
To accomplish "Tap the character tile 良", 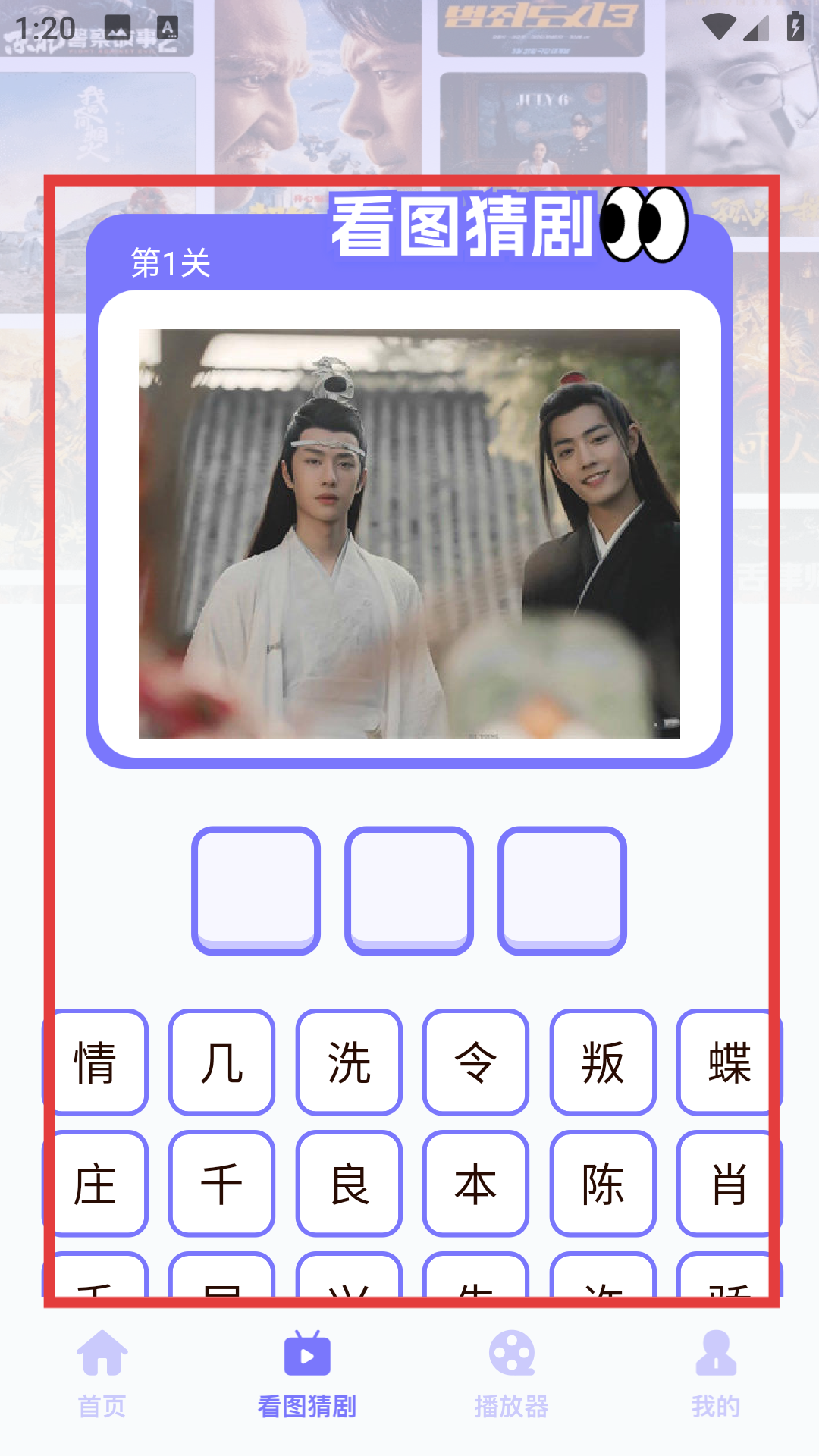I will tap(349, 1184).
